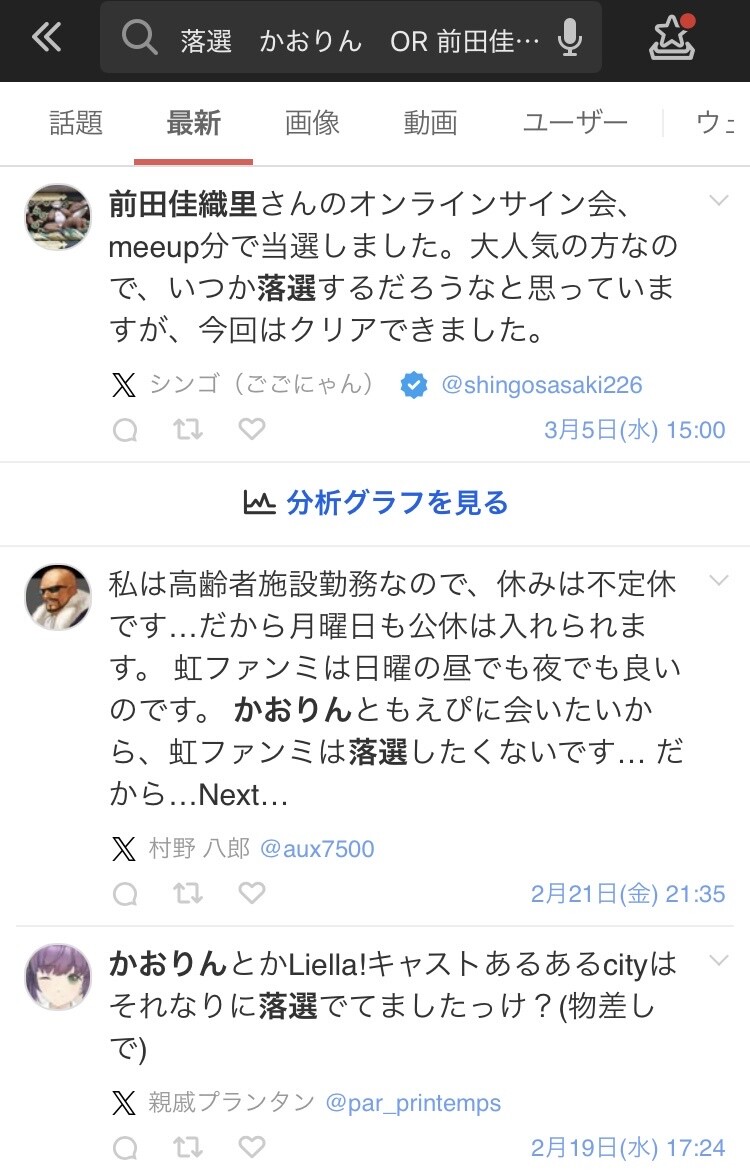The image size is (750, 1170).
Task: Switch to the 画像 tab
Action: click(312, 123)
